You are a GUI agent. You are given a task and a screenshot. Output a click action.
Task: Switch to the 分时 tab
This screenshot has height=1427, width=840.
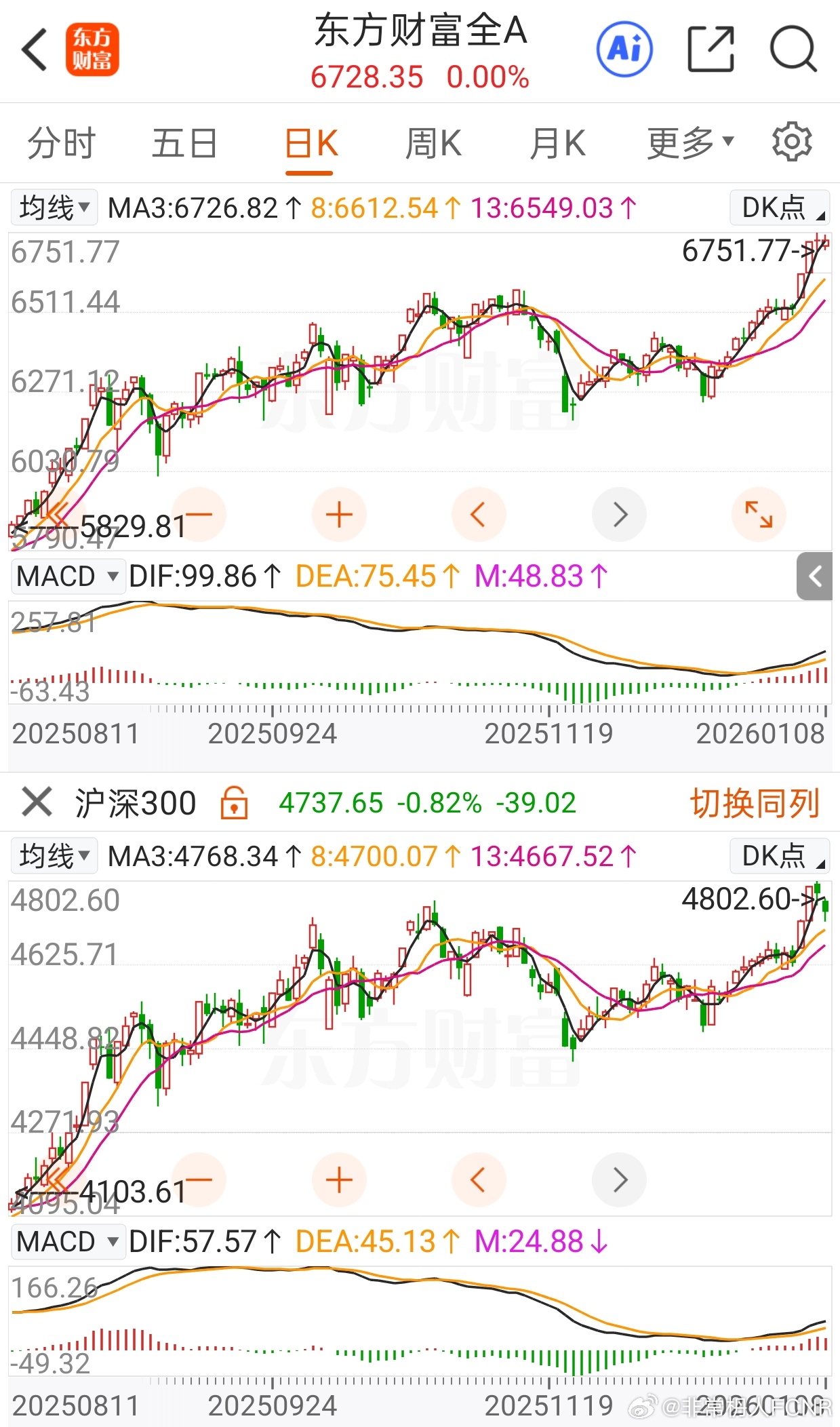point(61,144)
